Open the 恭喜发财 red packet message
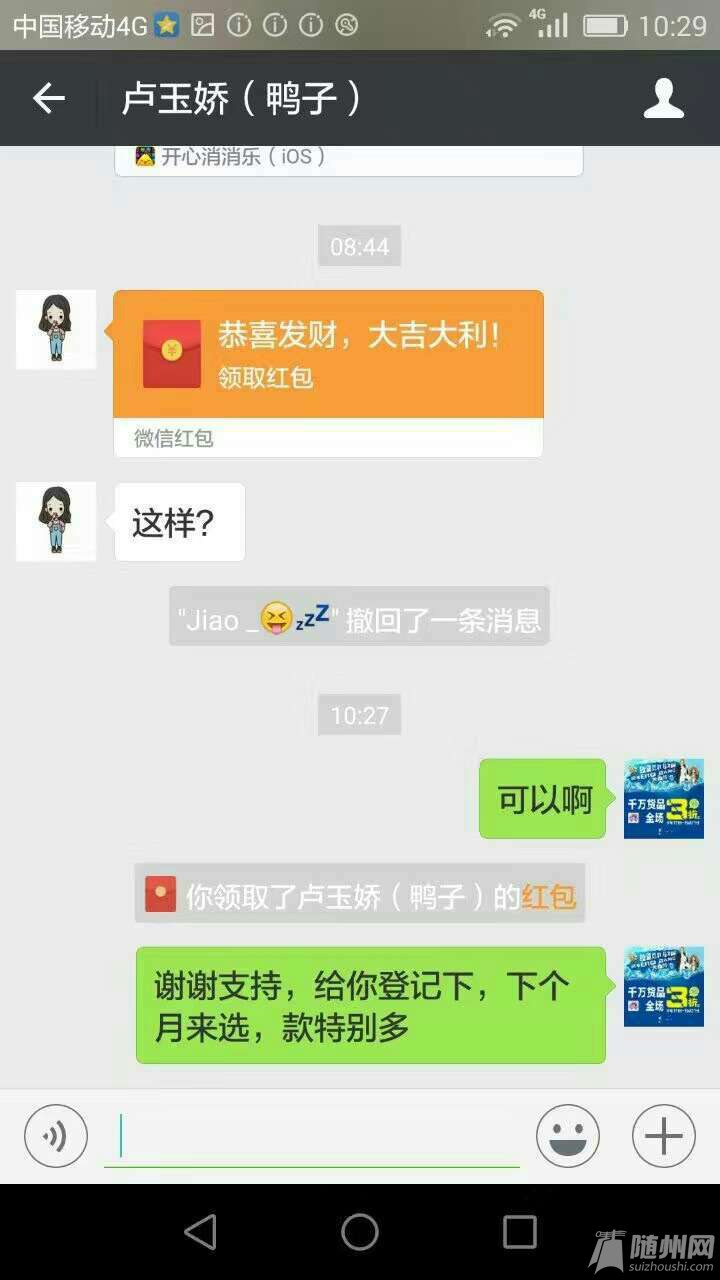 point(328,355)
